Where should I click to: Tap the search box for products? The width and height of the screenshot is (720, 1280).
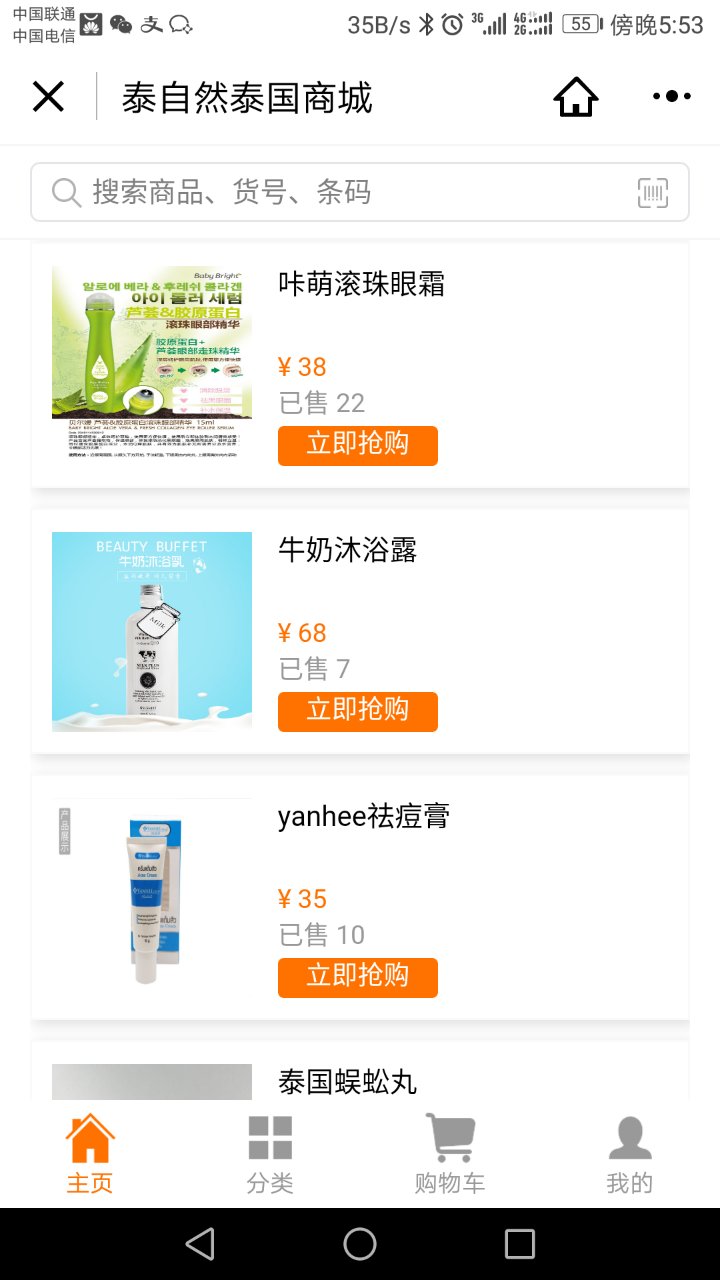(340, 192)
